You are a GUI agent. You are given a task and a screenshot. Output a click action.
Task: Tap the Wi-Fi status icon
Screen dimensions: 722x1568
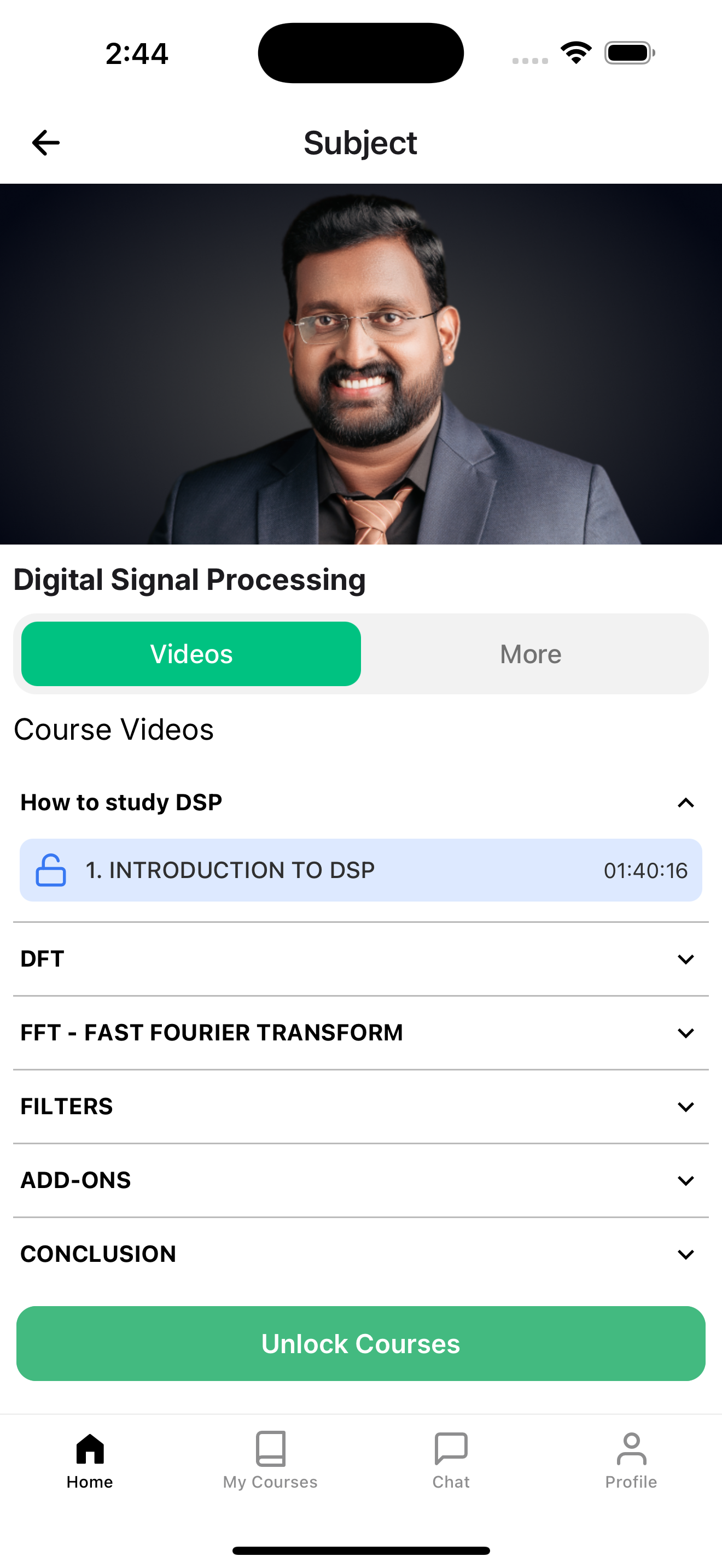point(575,52)
